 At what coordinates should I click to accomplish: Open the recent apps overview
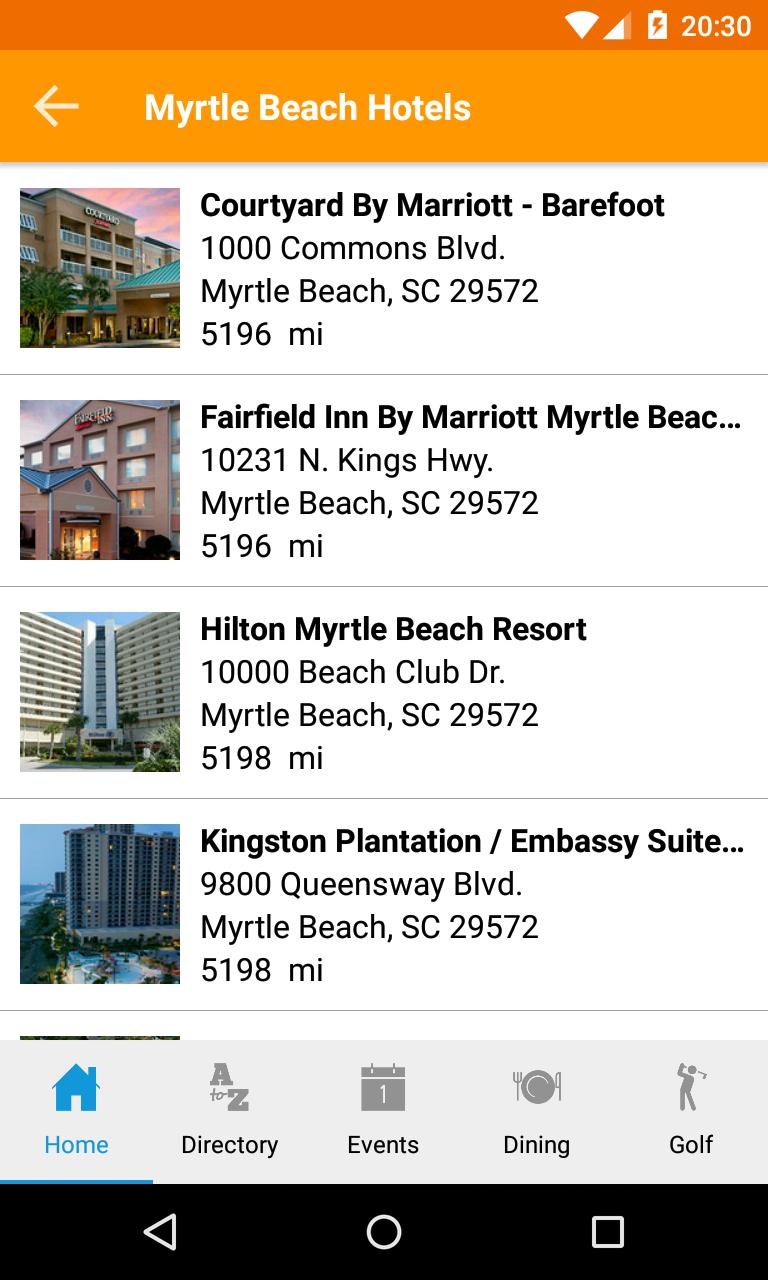tap(607, 1232)
